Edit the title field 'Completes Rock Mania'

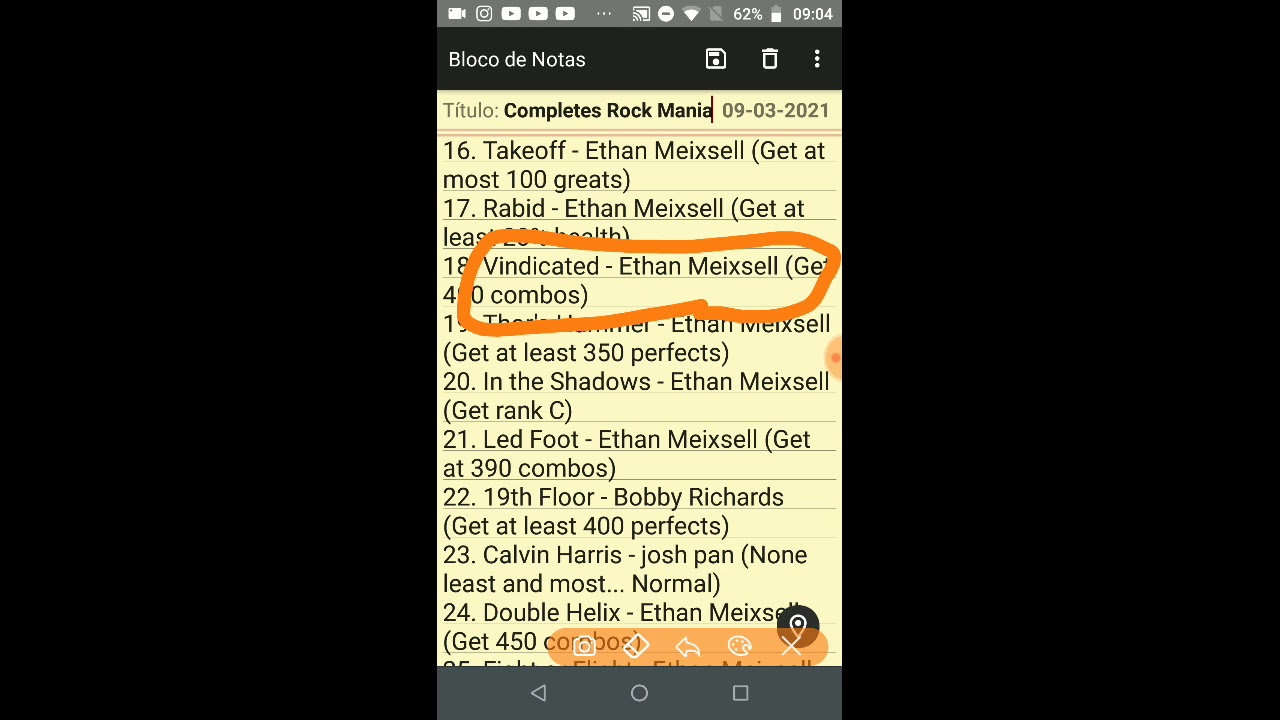(608, 110)
